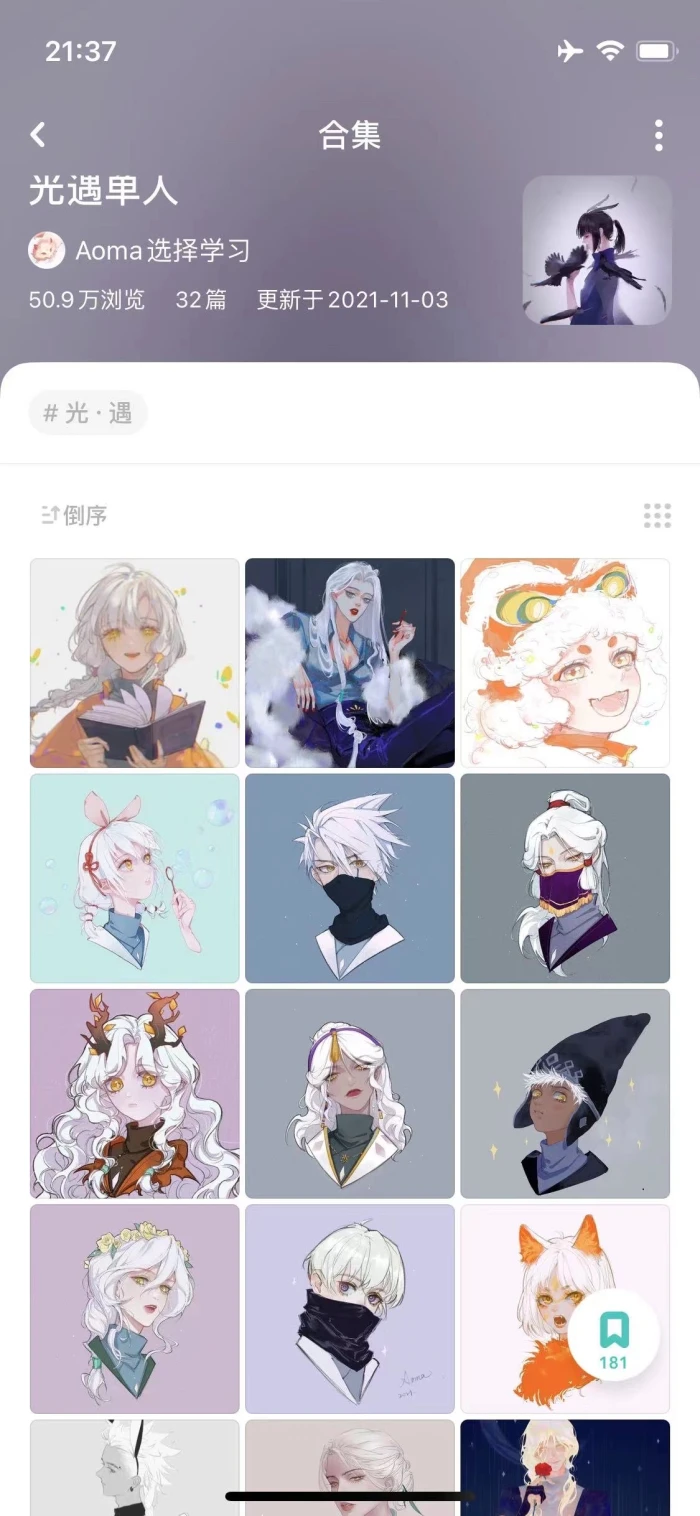Screen dimensions: 700x1516
Task: Open the black witch hat character artwork
Action: pos(565,1093)
